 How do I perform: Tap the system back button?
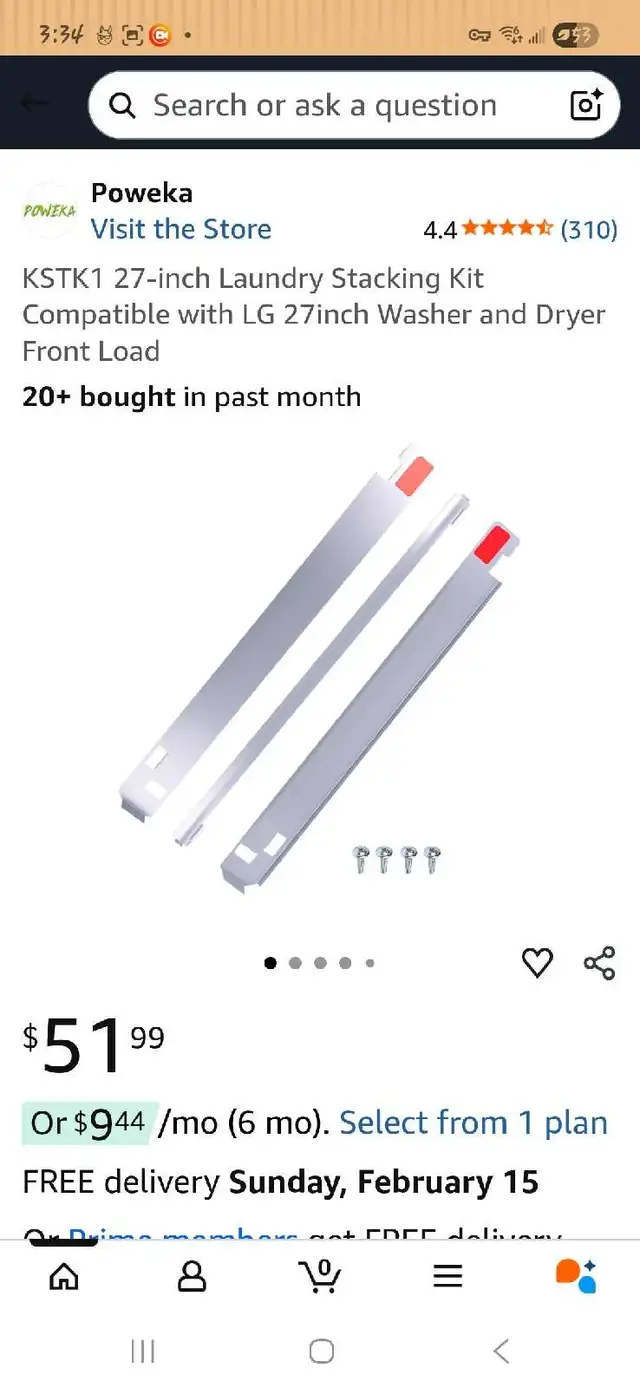[x=501, y=1352]
